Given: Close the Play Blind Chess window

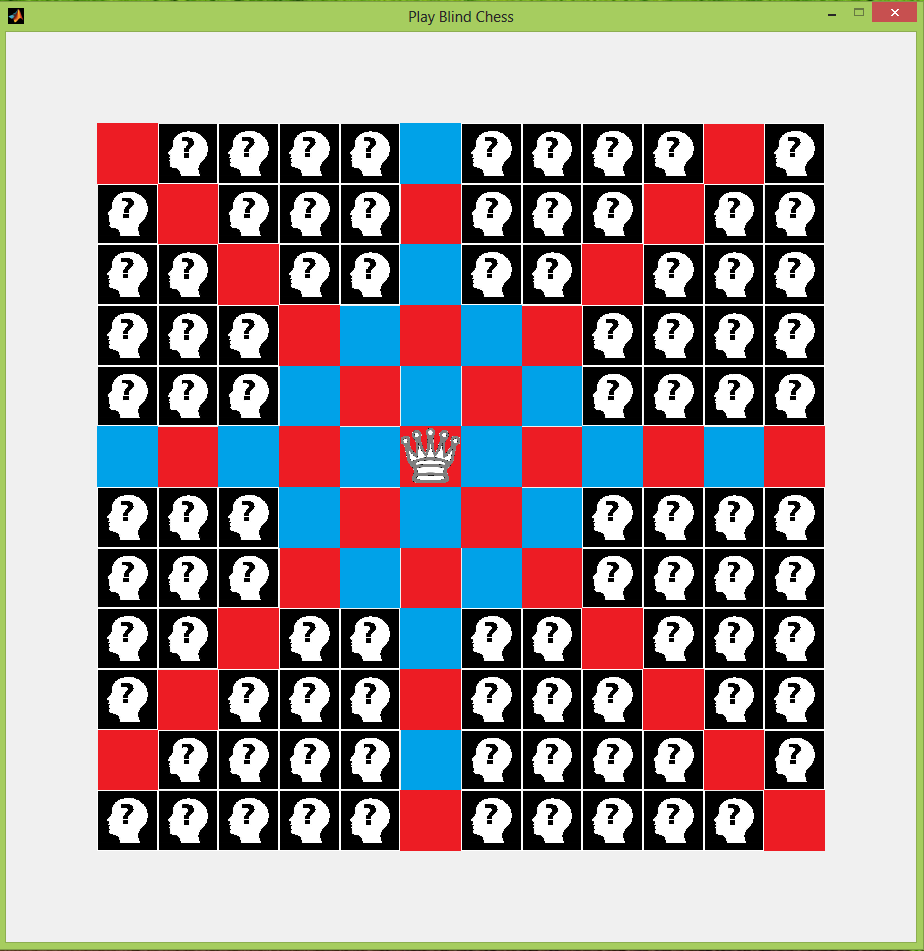Looking at the screenshot, I should (x=893, y=12).
